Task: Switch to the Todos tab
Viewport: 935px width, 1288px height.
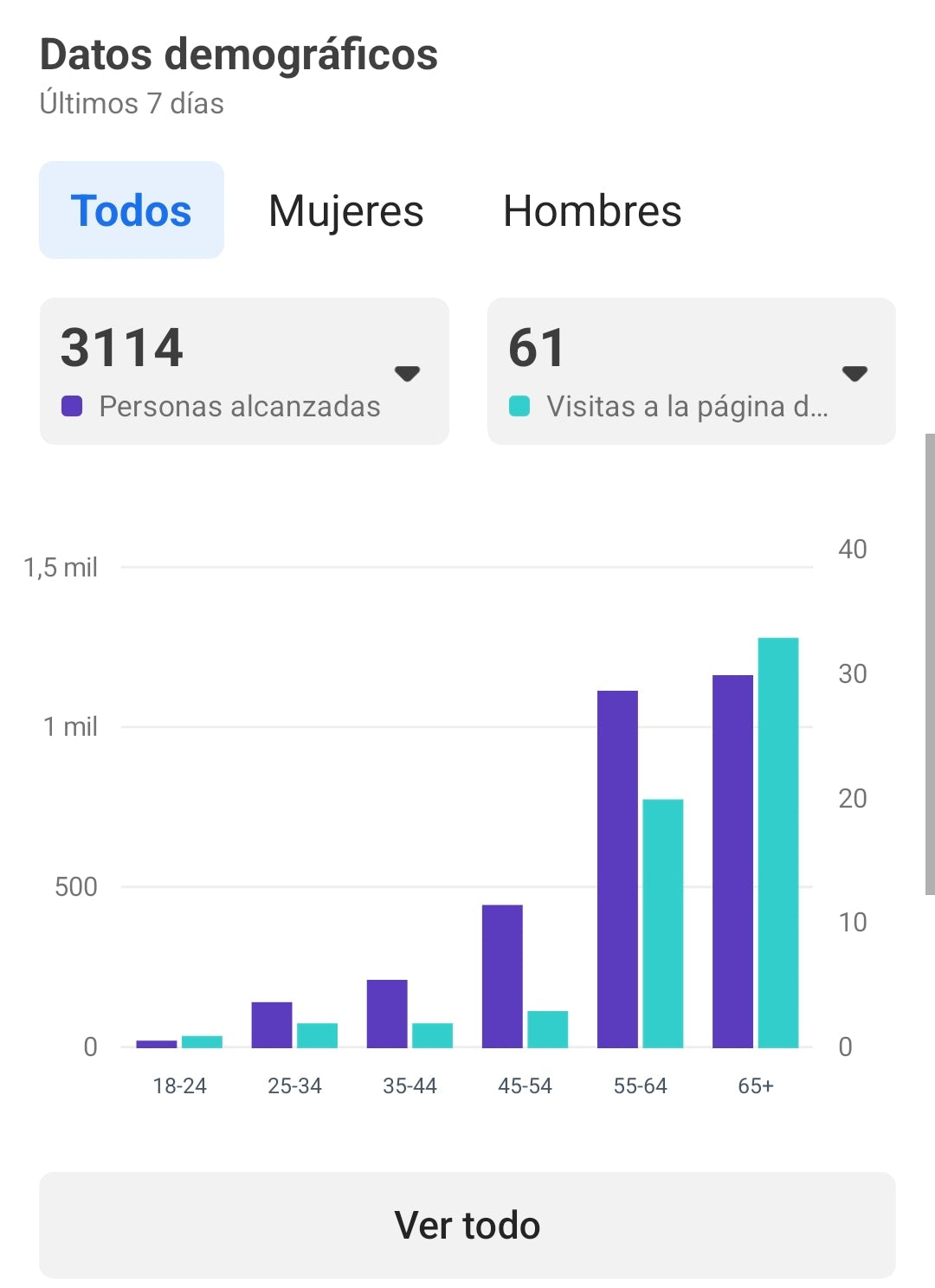Action: point(132,210)
